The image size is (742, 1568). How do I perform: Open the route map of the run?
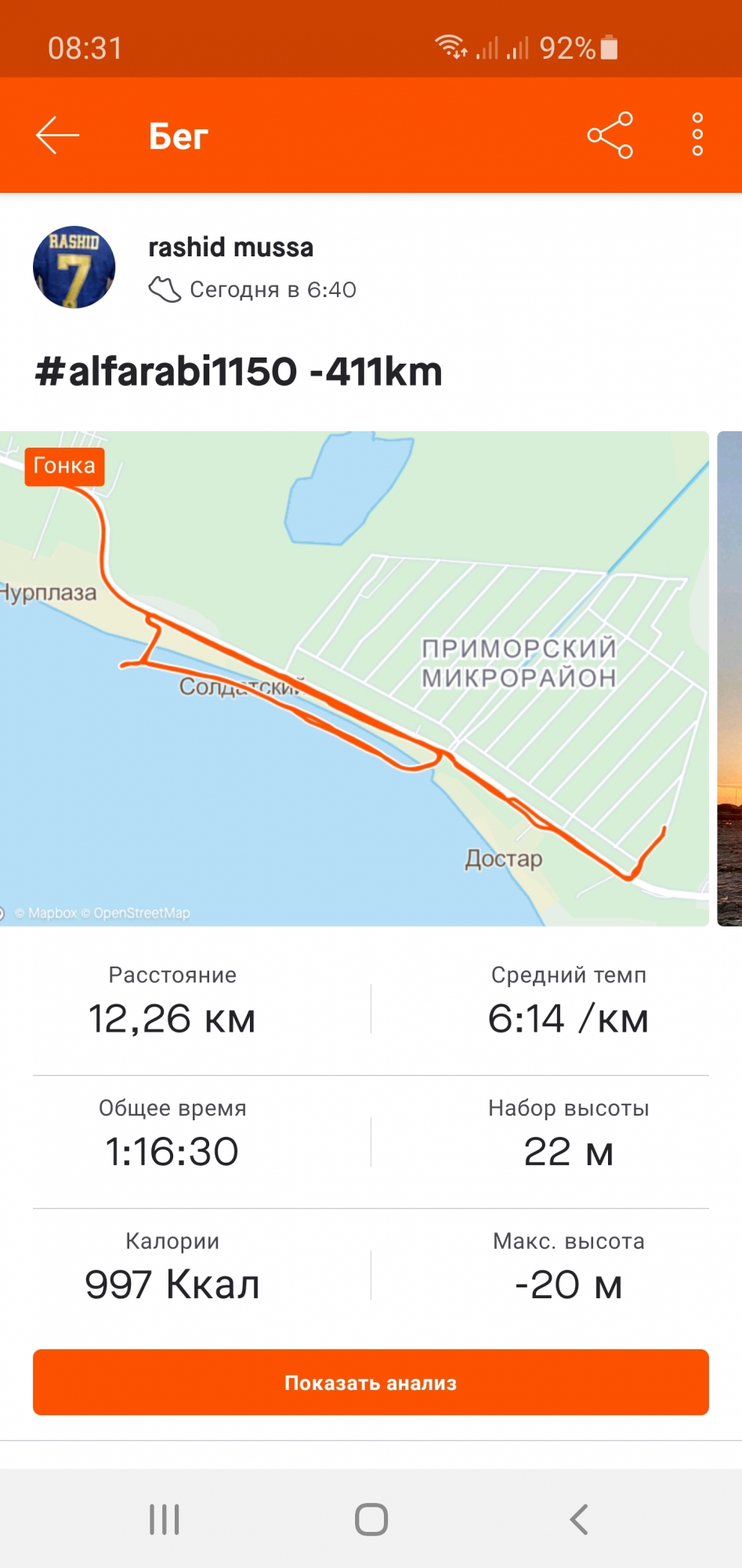coord(354,678)
